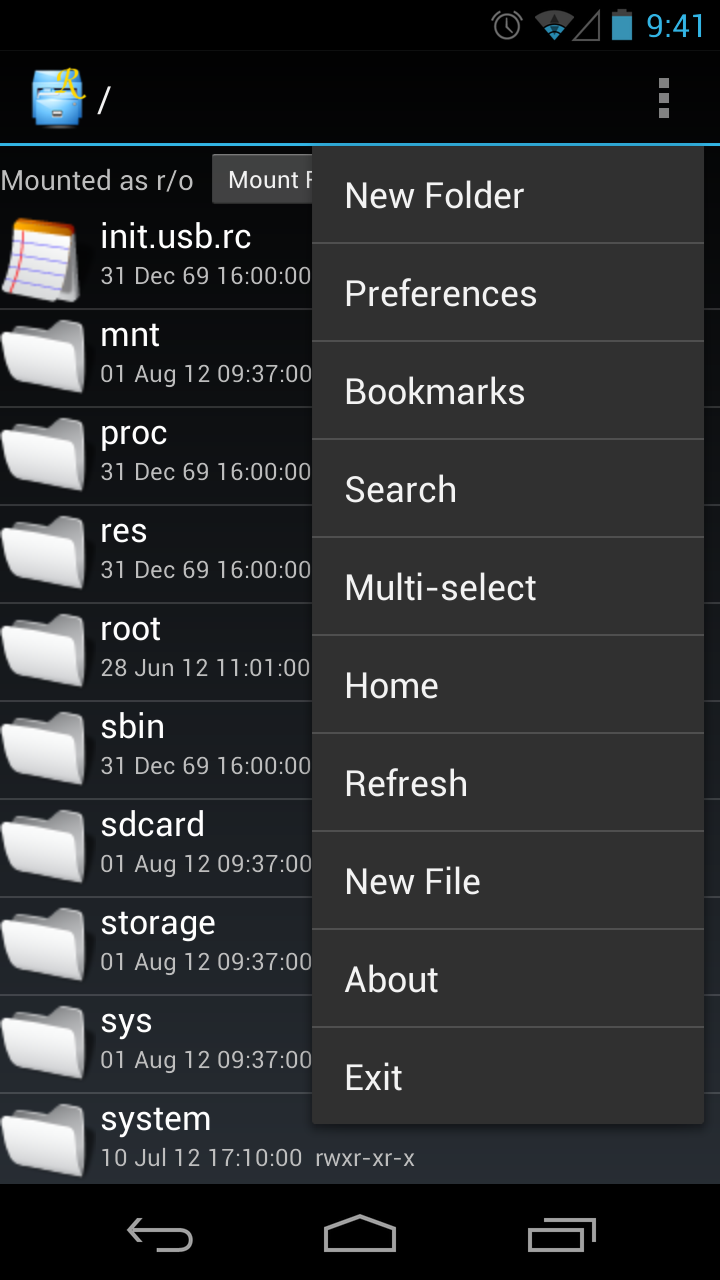
Task: Open the sdcard folder
Action: [x=150, y=846]
